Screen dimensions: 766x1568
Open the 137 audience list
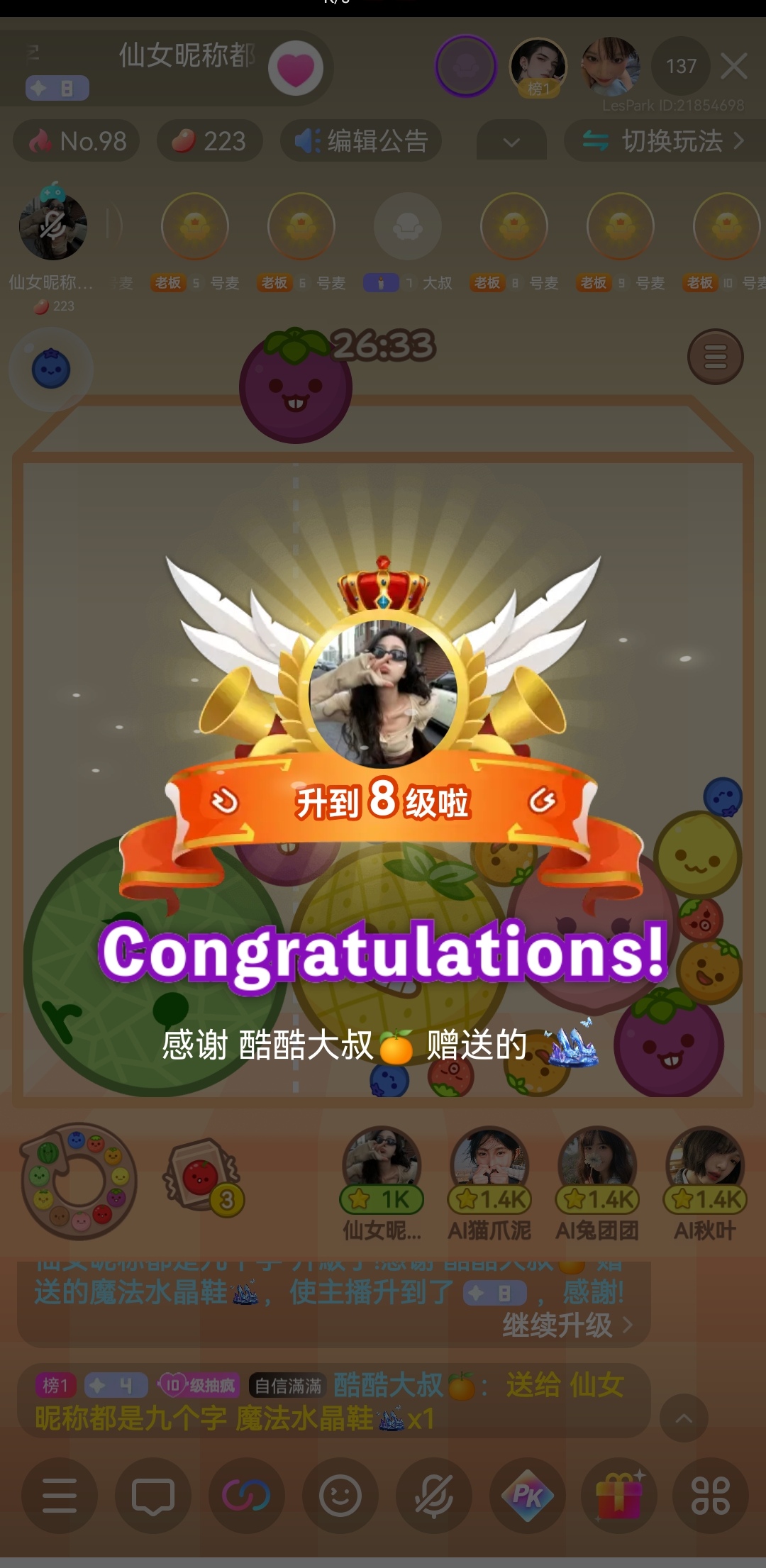[x=680, y=66]
